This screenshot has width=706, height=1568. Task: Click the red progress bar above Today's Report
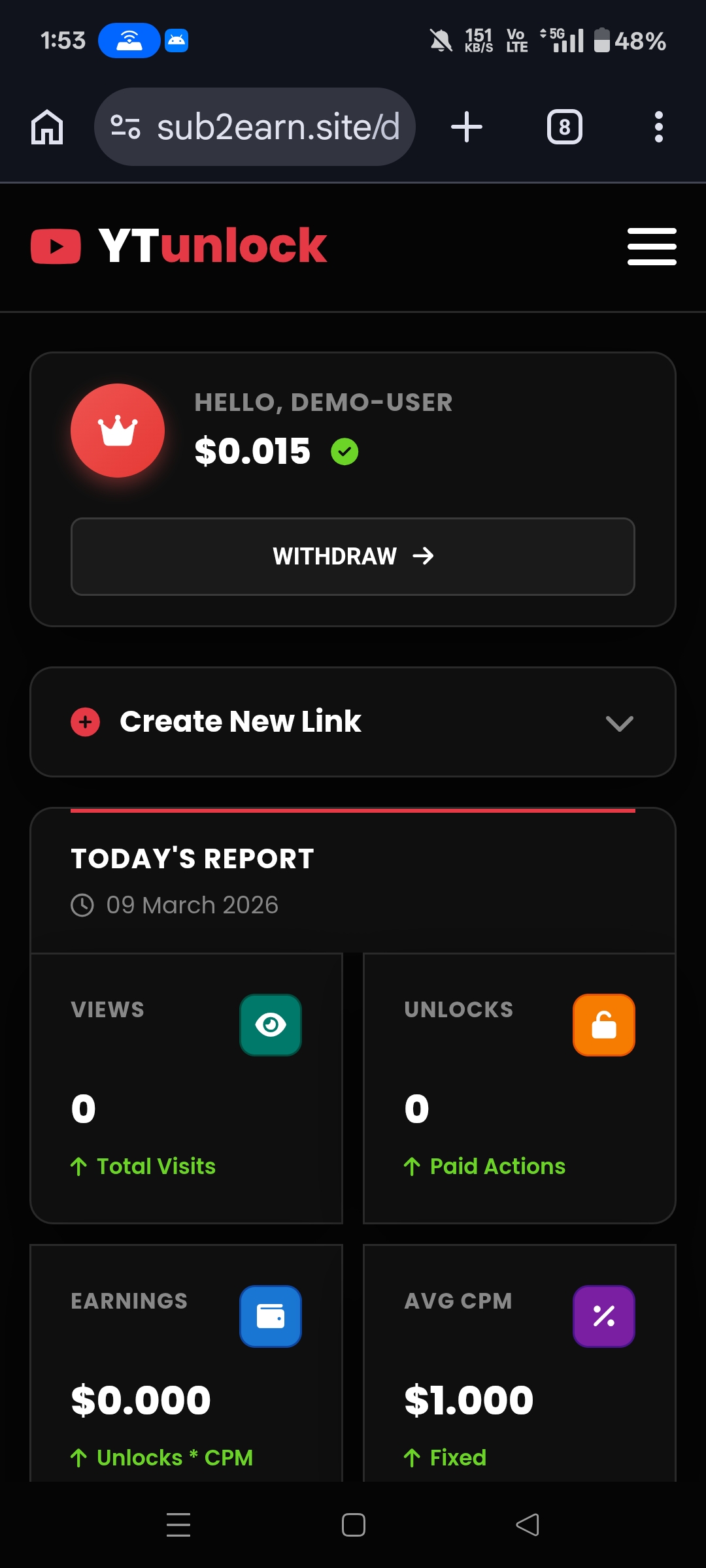pyautogui.click(x=353, y=809)
